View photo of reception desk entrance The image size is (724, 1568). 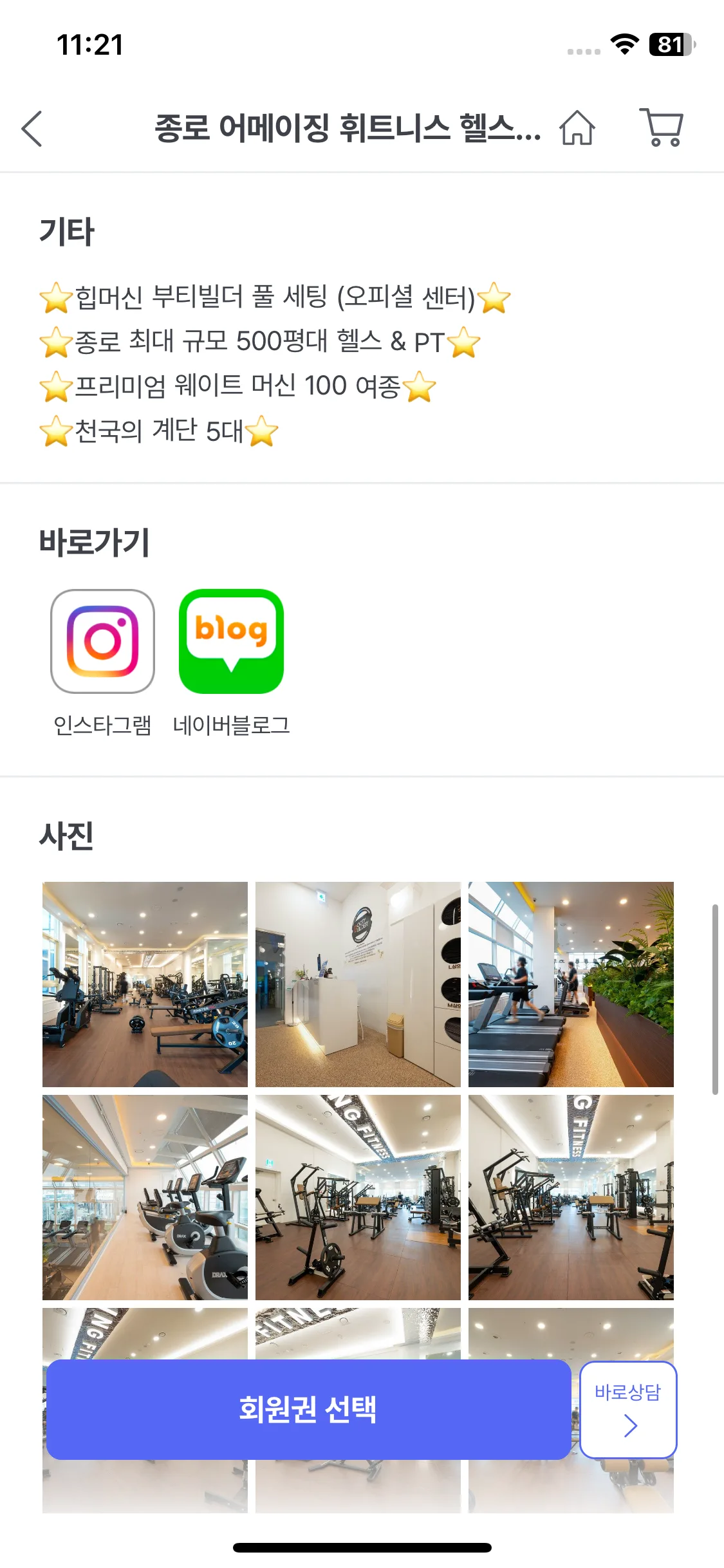tap(358, 984)
